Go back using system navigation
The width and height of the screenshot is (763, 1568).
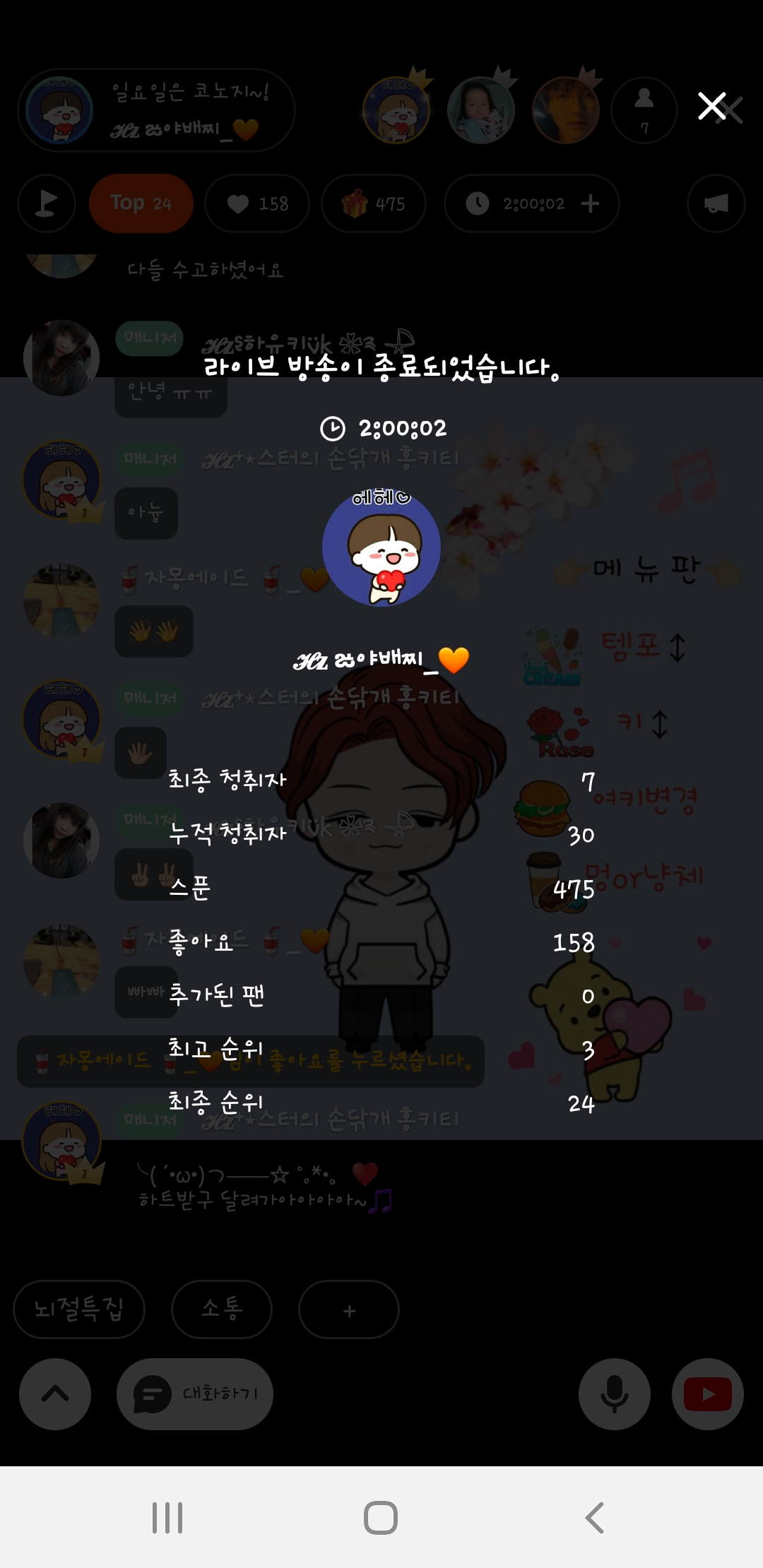594,1517
